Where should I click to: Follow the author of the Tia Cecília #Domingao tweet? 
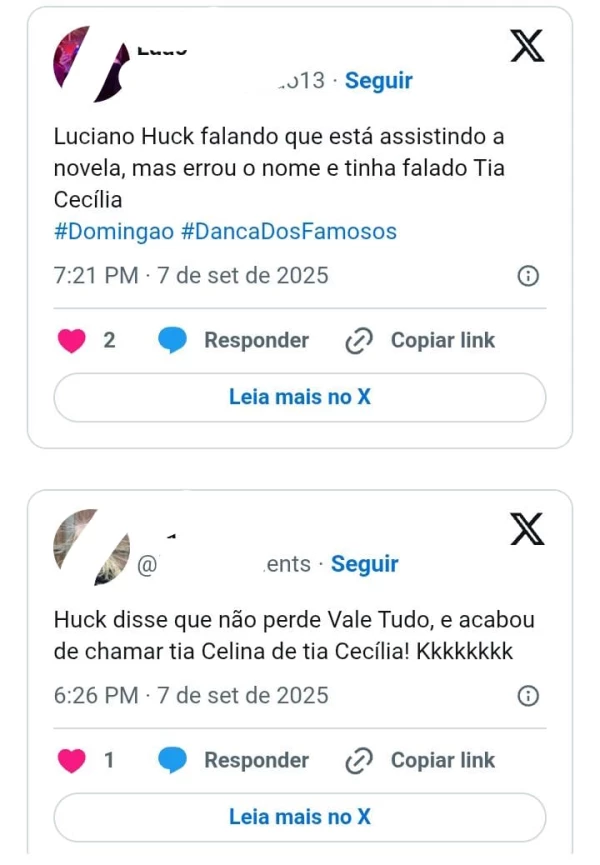(x=378, y=81)
